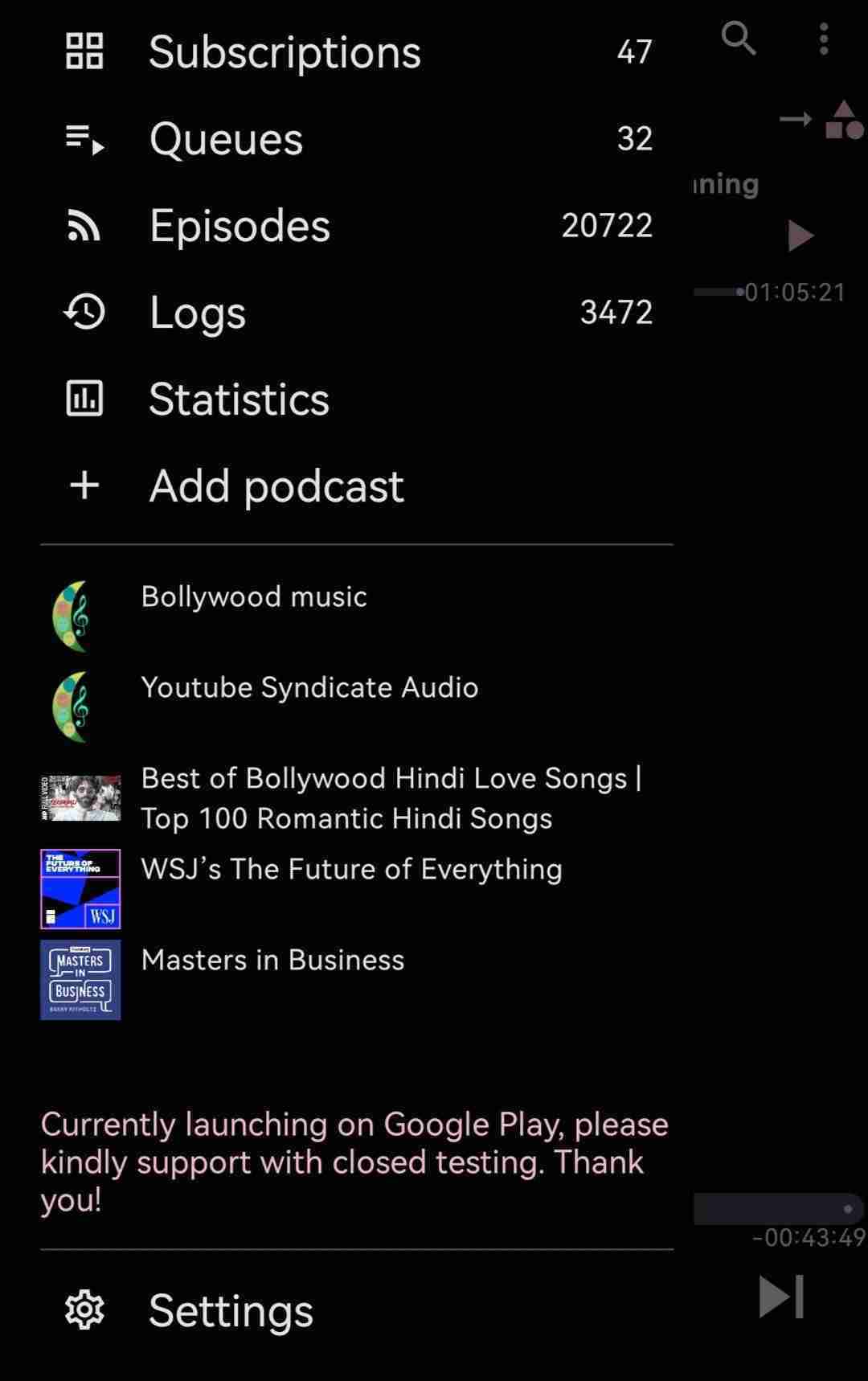Select the Masters in Business podcast
The image size is (868, 1381).
[272, 961]
